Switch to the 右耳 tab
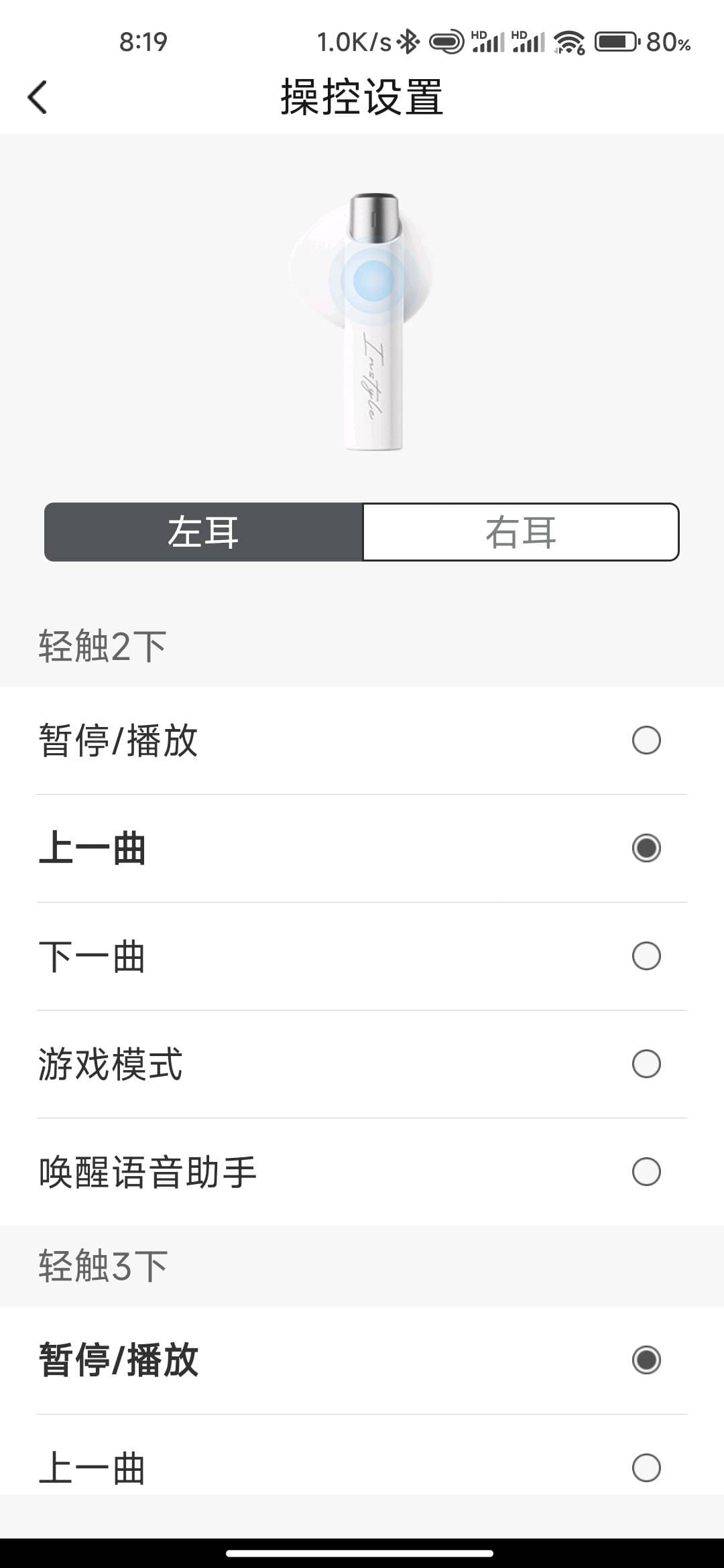This screenshot has height=1568, width=724. click(x=521, y=532)
